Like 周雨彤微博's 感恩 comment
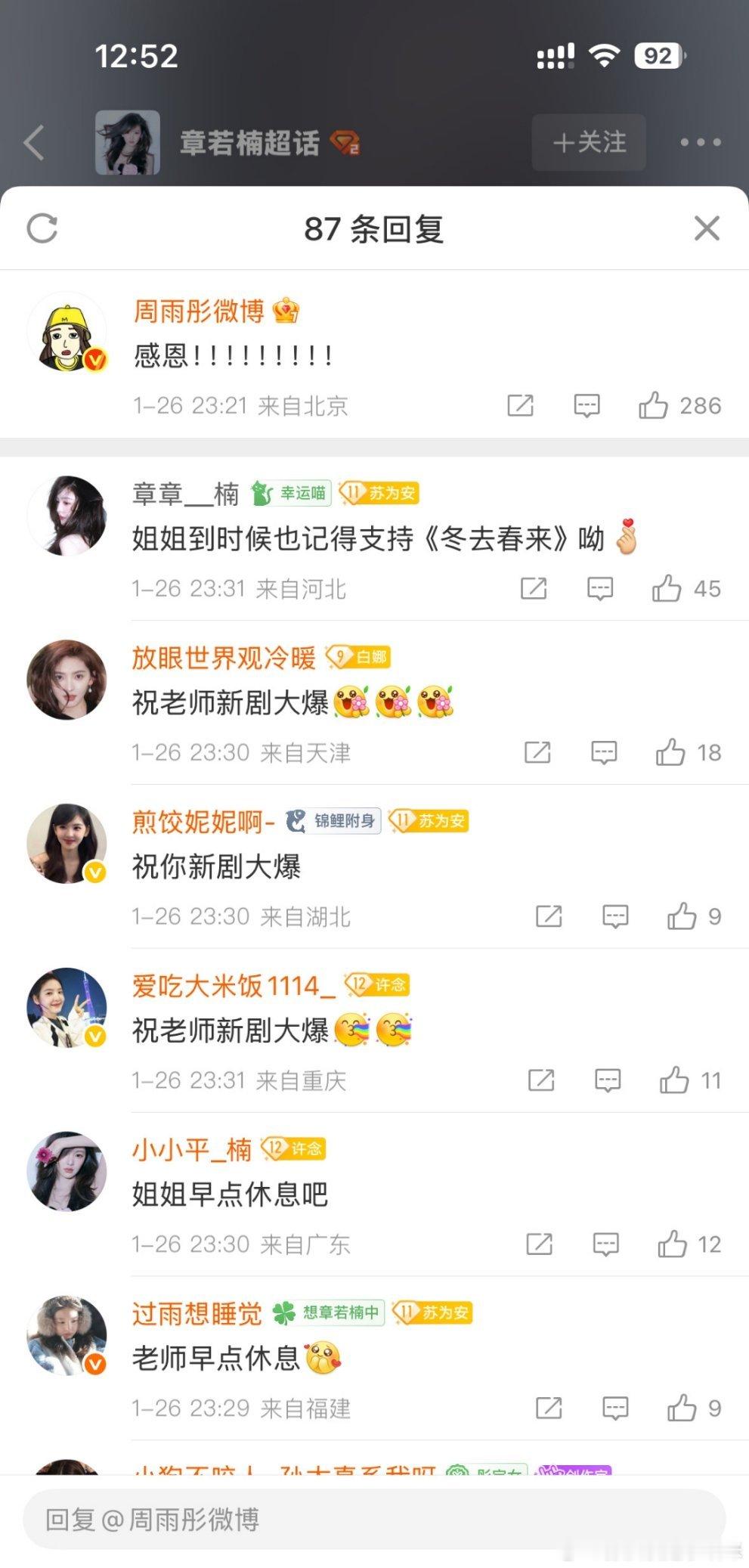This screenshot has width=749, height=1568. [655, 406]
